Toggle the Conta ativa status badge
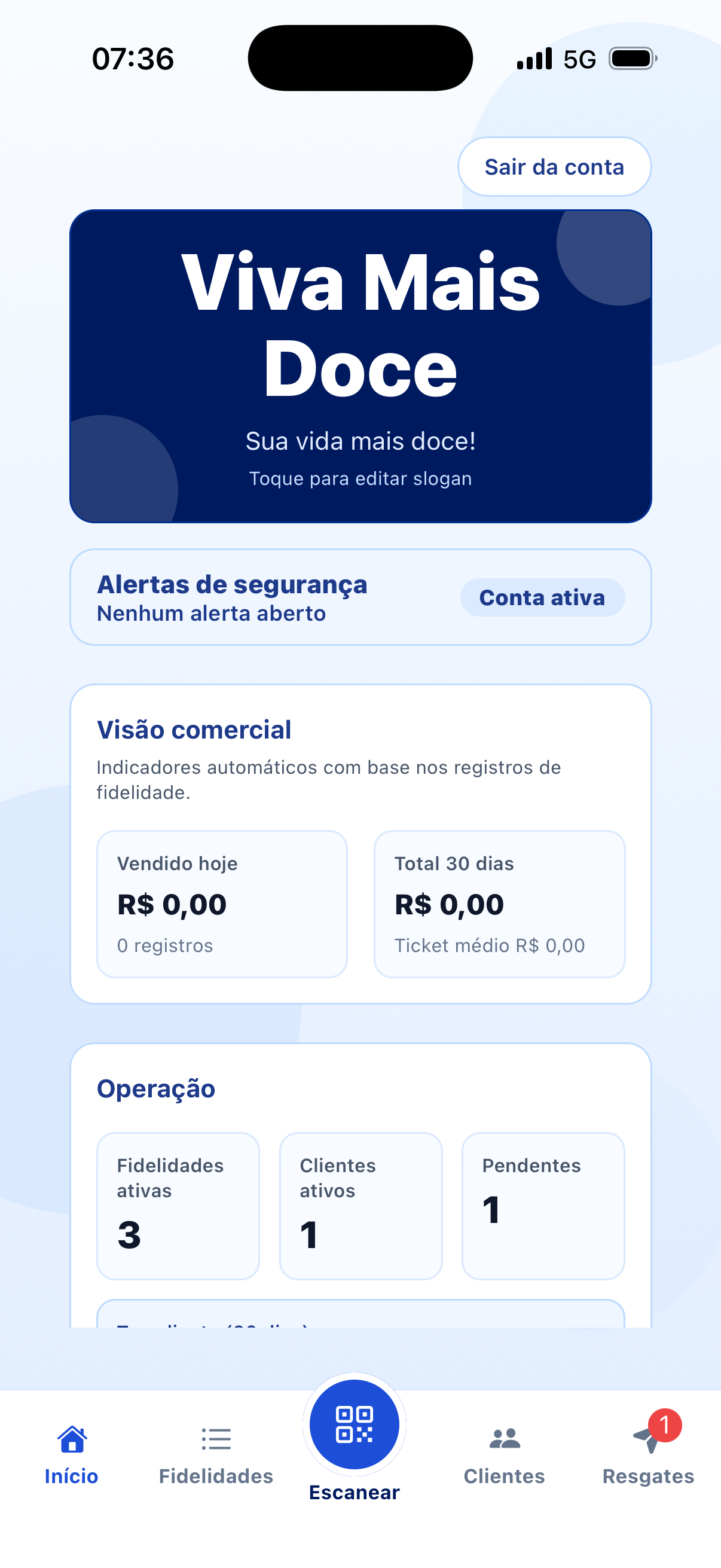This screenshot has height=1568, width=721. tap(542, 598)
